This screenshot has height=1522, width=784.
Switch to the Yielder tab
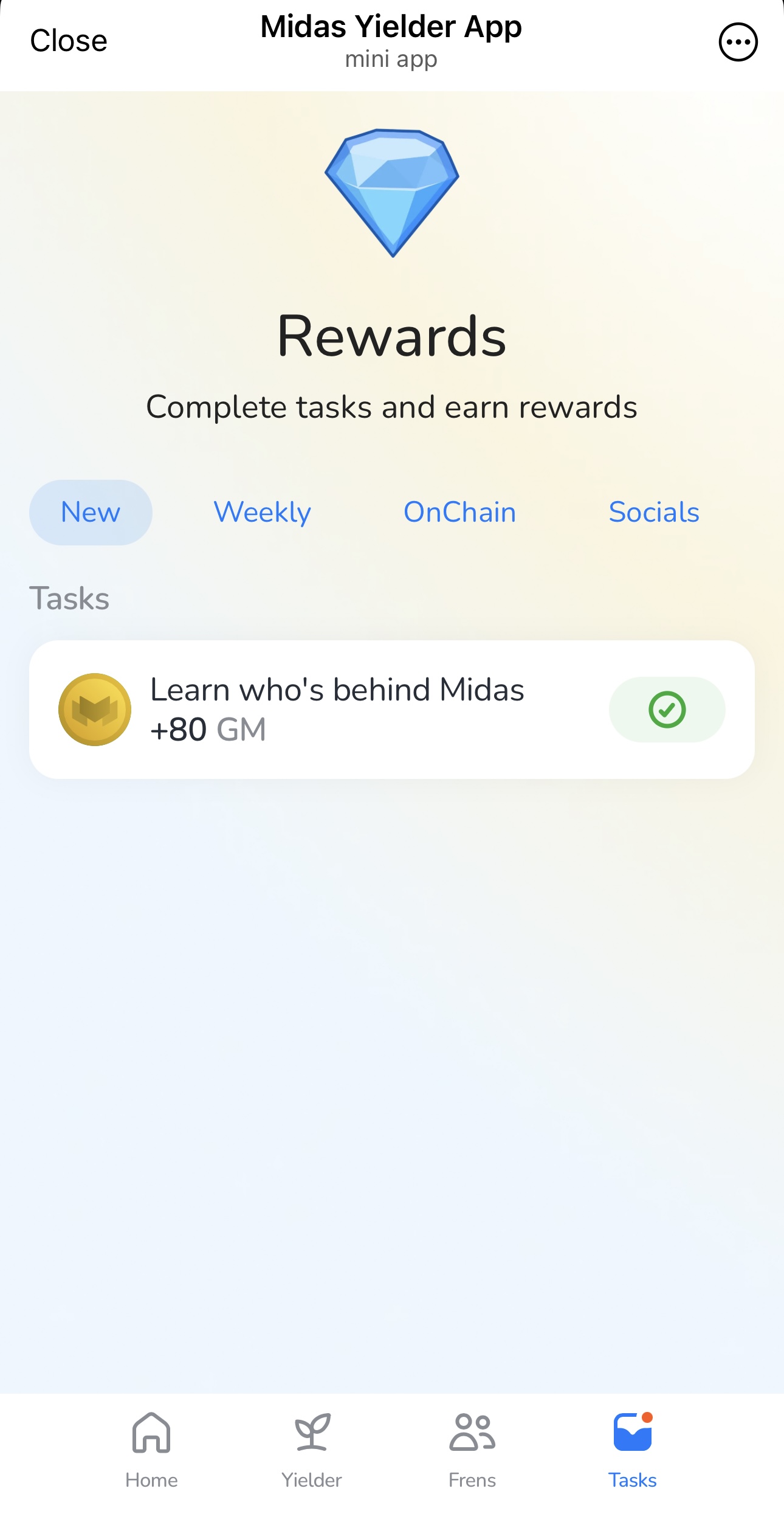pos(312,1450)
